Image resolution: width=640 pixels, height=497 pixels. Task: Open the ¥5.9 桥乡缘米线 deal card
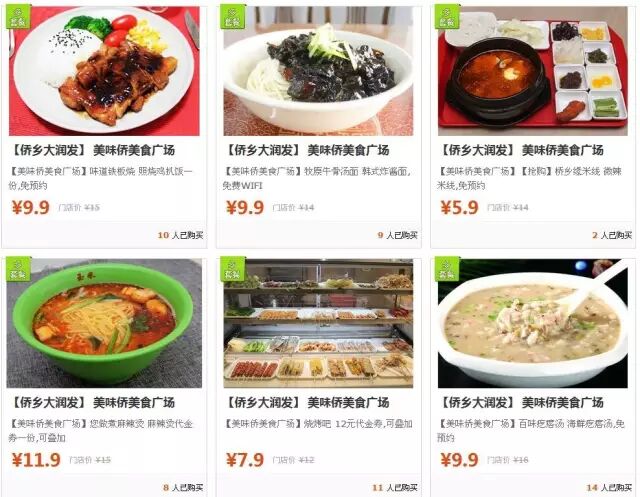click(x=532, y=72)
